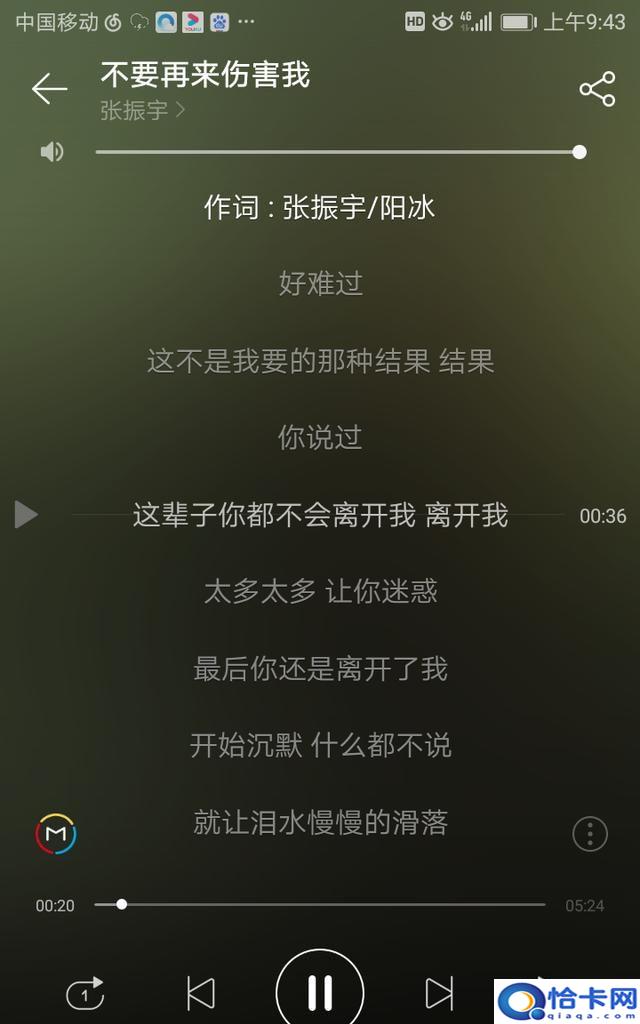Share the song 不要再来伤害我
640x1024 pixels.
597,90
